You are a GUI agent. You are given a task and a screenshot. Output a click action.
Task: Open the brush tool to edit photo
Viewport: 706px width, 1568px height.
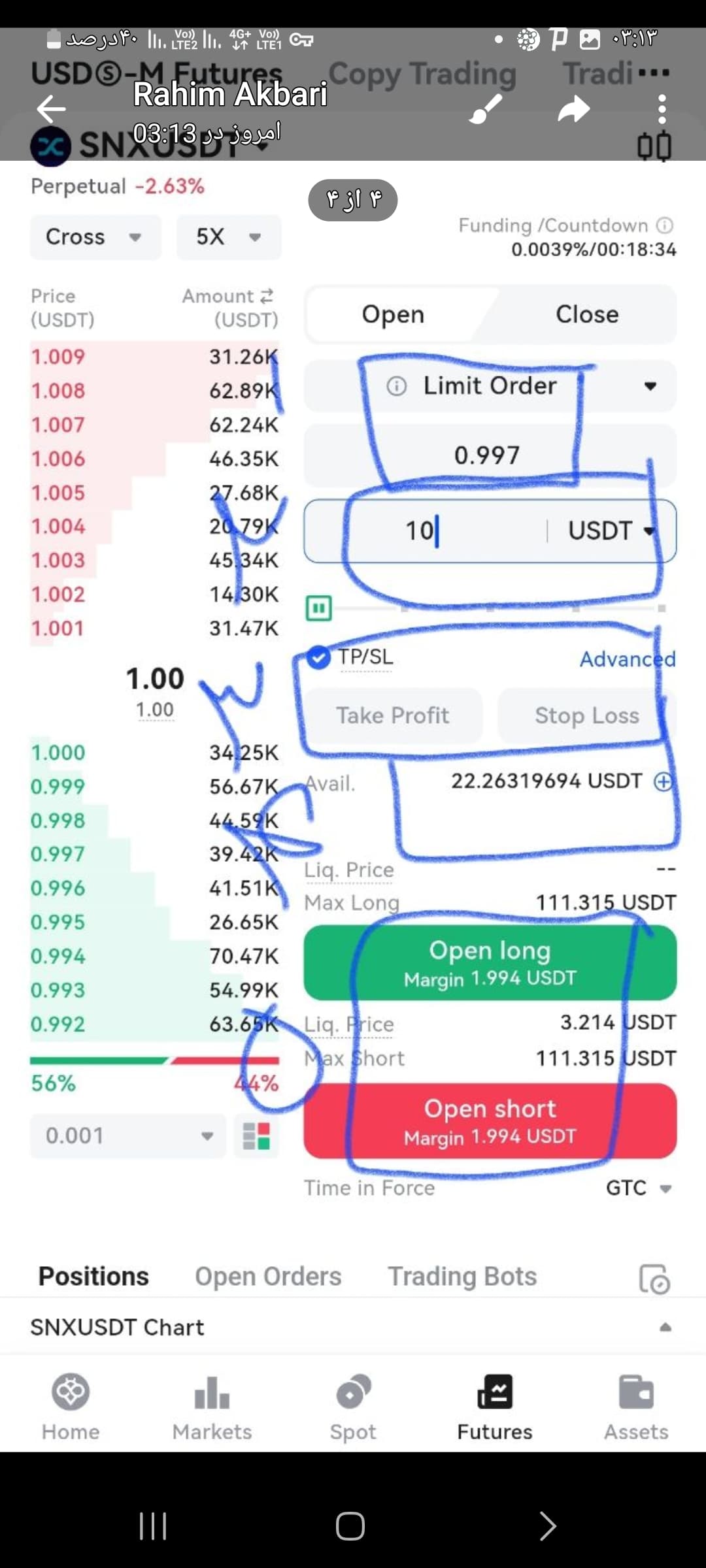(486, 108)
